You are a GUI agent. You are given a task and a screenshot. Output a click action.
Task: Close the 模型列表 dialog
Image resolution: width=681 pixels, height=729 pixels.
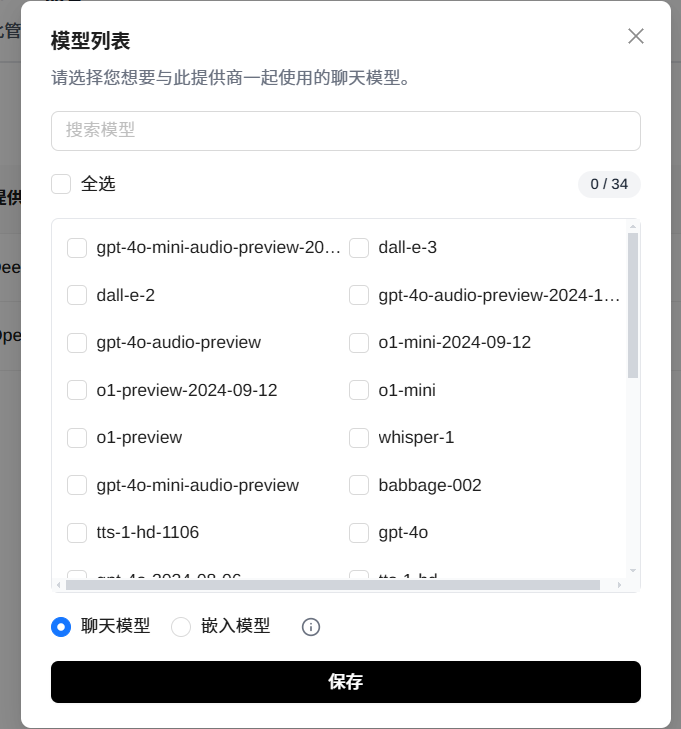pos(636,37)
